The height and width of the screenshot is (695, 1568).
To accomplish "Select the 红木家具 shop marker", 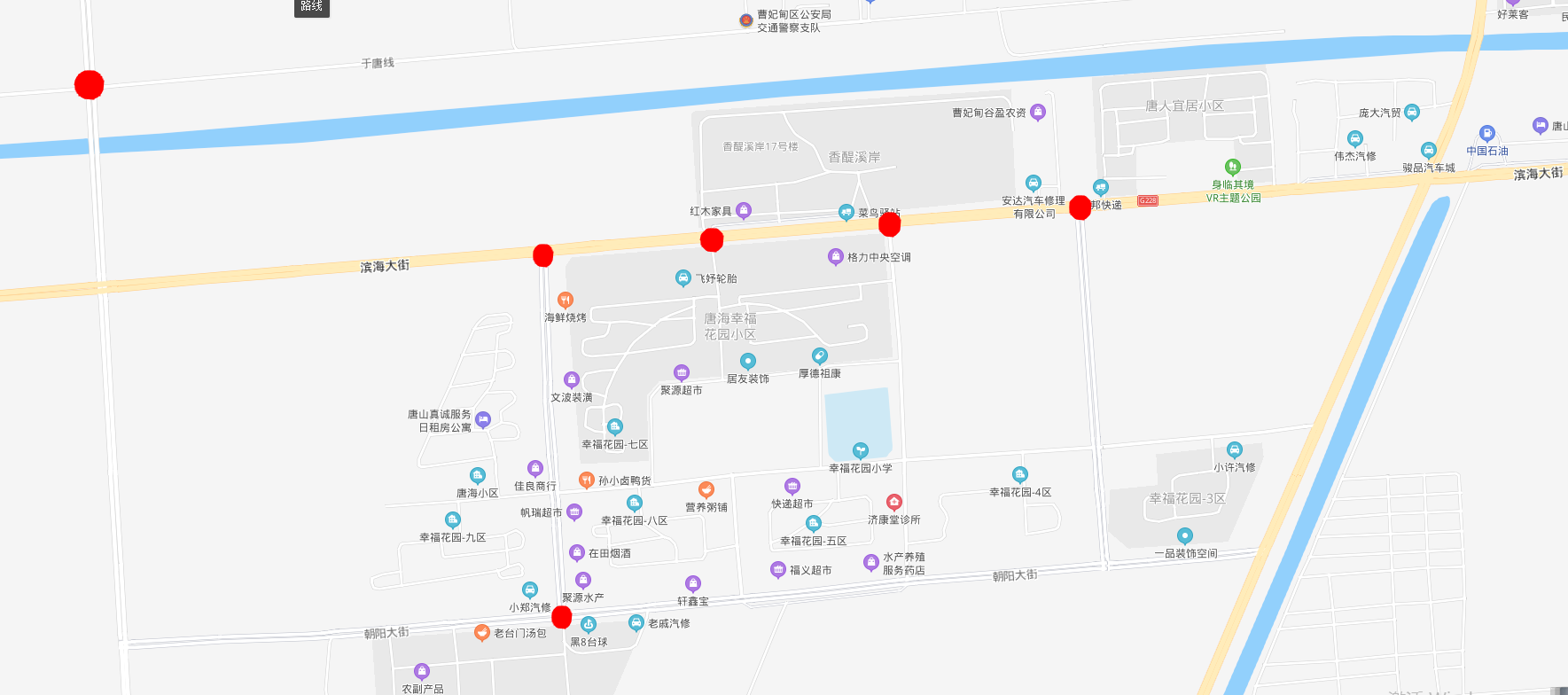I will tap(744, 210).
